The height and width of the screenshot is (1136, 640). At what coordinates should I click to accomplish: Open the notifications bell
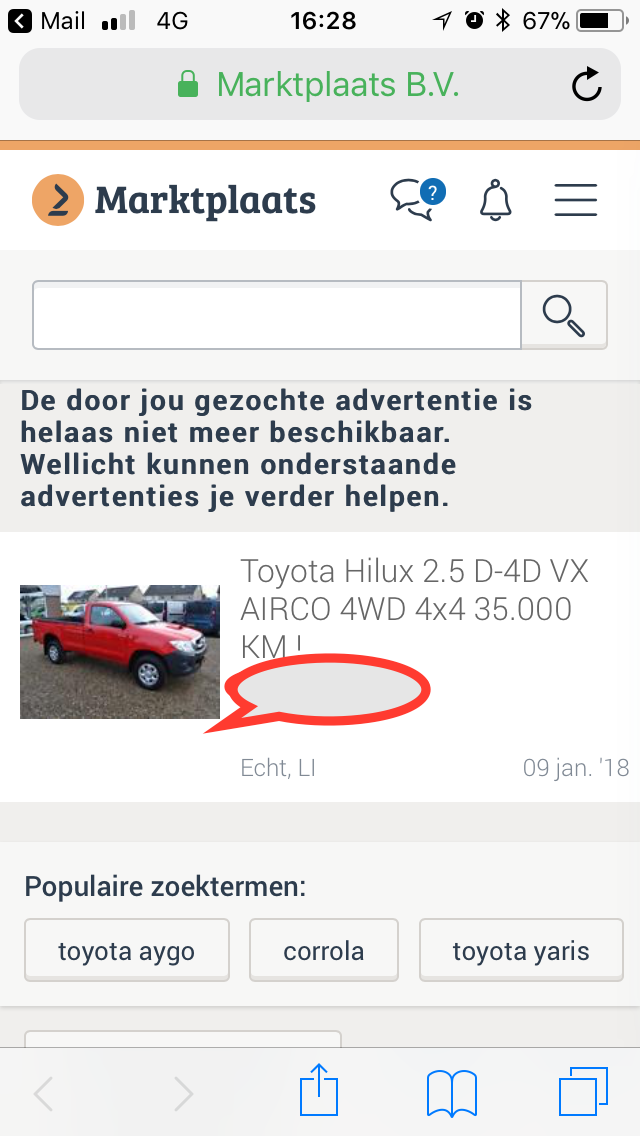coord(495,200)
